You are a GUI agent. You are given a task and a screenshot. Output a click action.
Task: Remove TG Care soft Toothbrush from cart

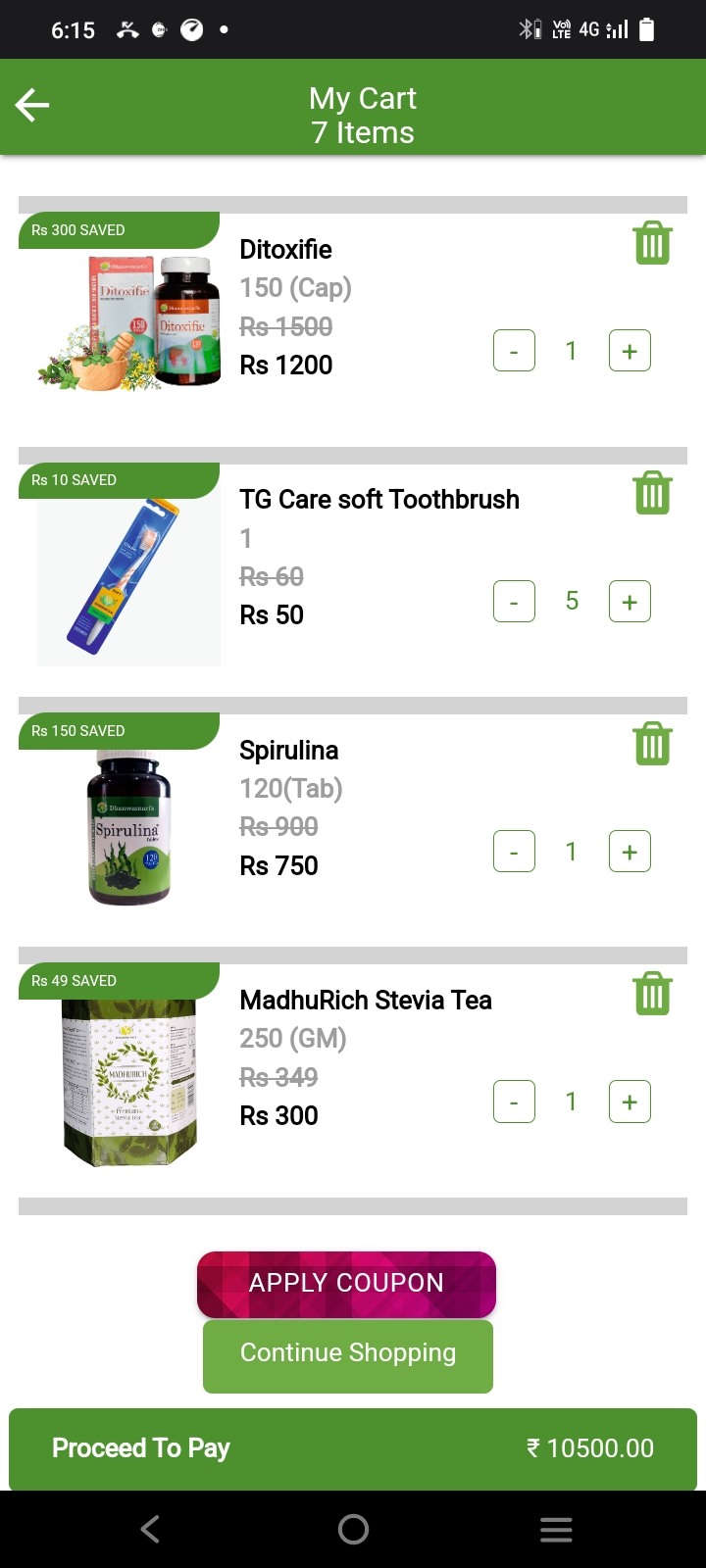point(652,492)
